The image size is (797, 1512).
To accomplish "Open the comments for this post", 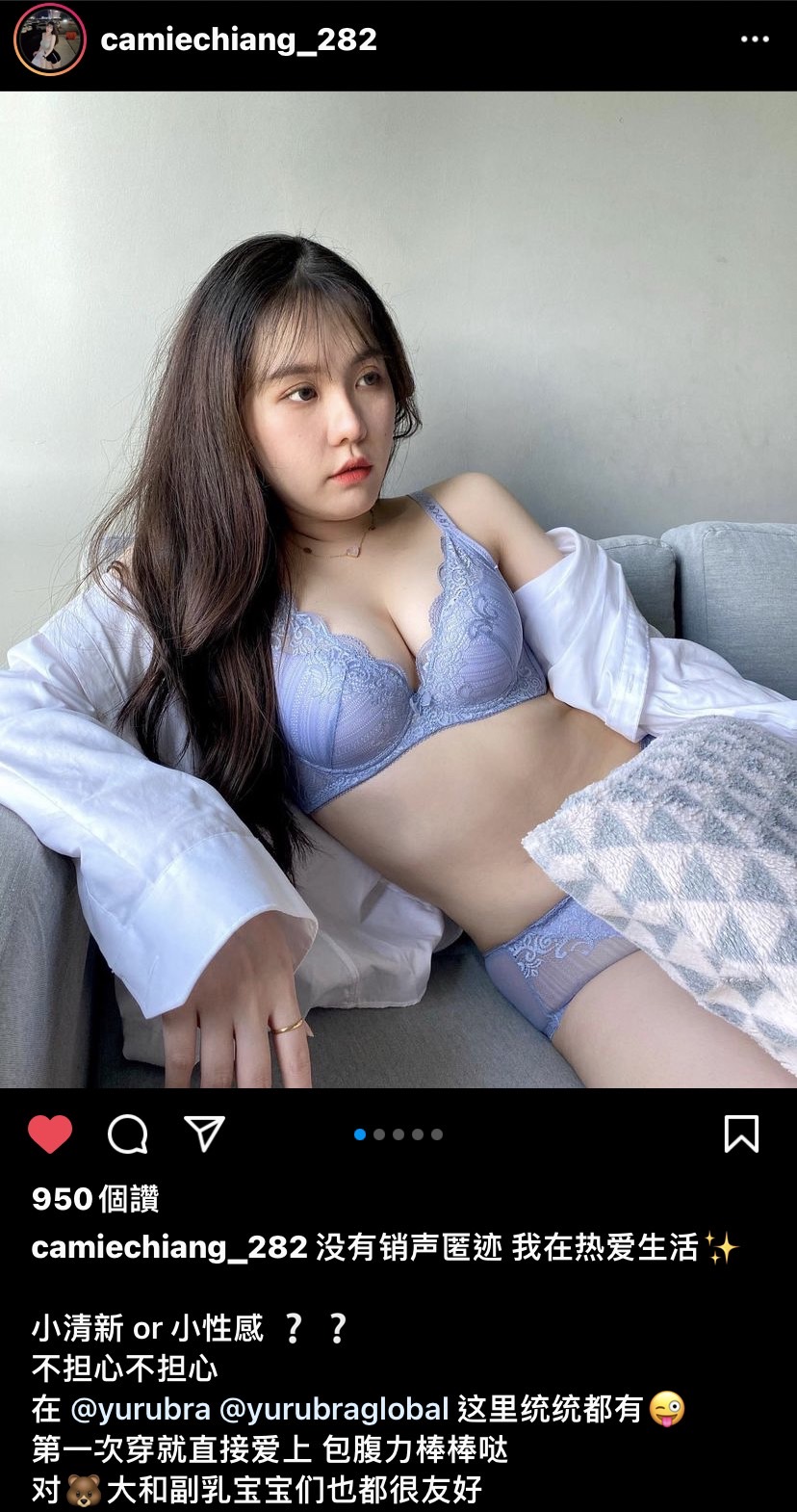I will pos(127,1134).
